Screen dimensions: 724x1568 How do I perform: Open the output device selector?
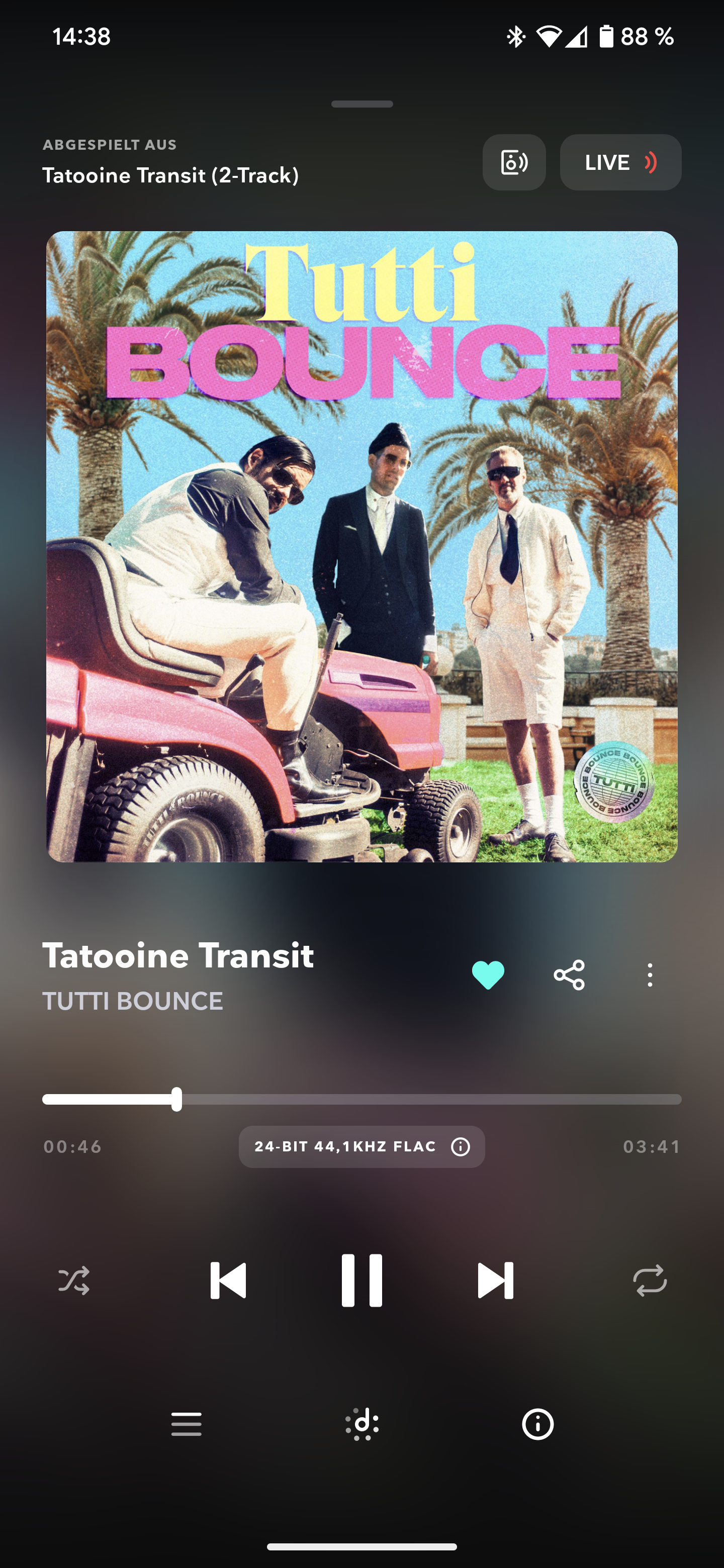[x=514, y=162]
